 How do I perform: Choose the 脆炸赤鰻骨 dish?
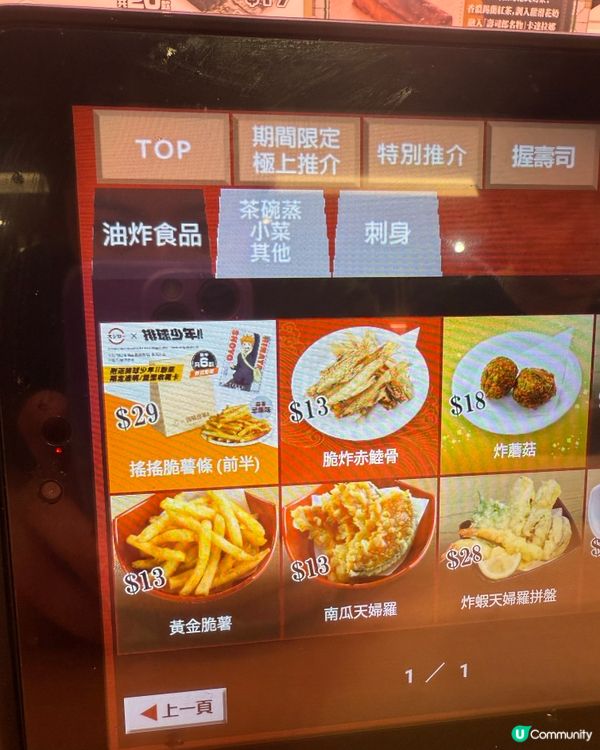pyautogui.click(x=358, y=397)
